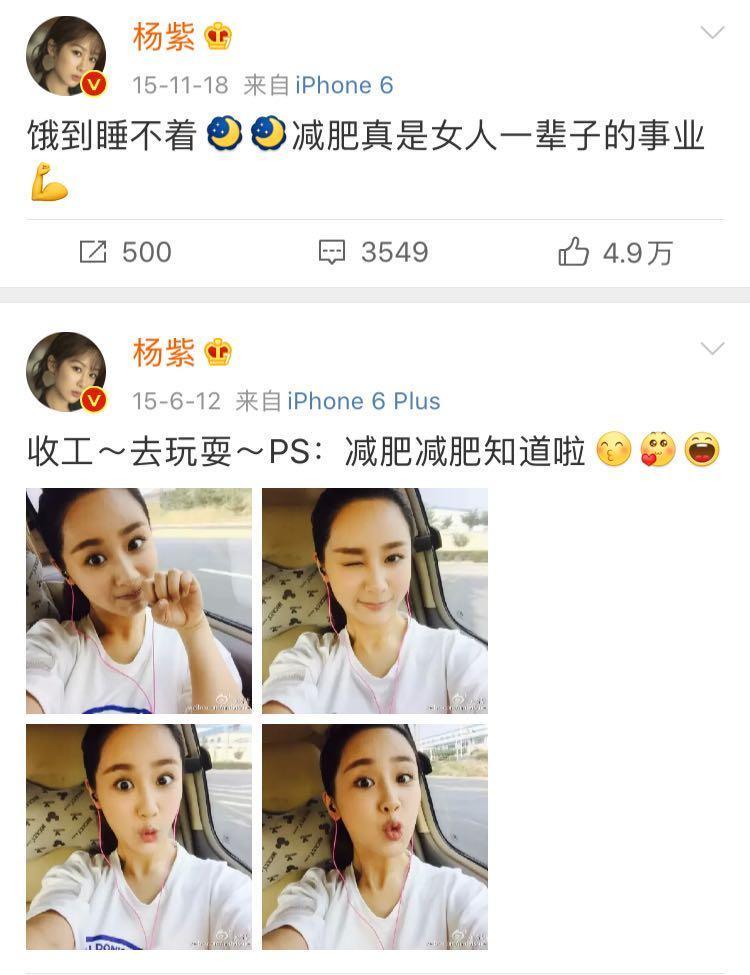
Task: Open the 3549 comments
Action: coord(373,252)
